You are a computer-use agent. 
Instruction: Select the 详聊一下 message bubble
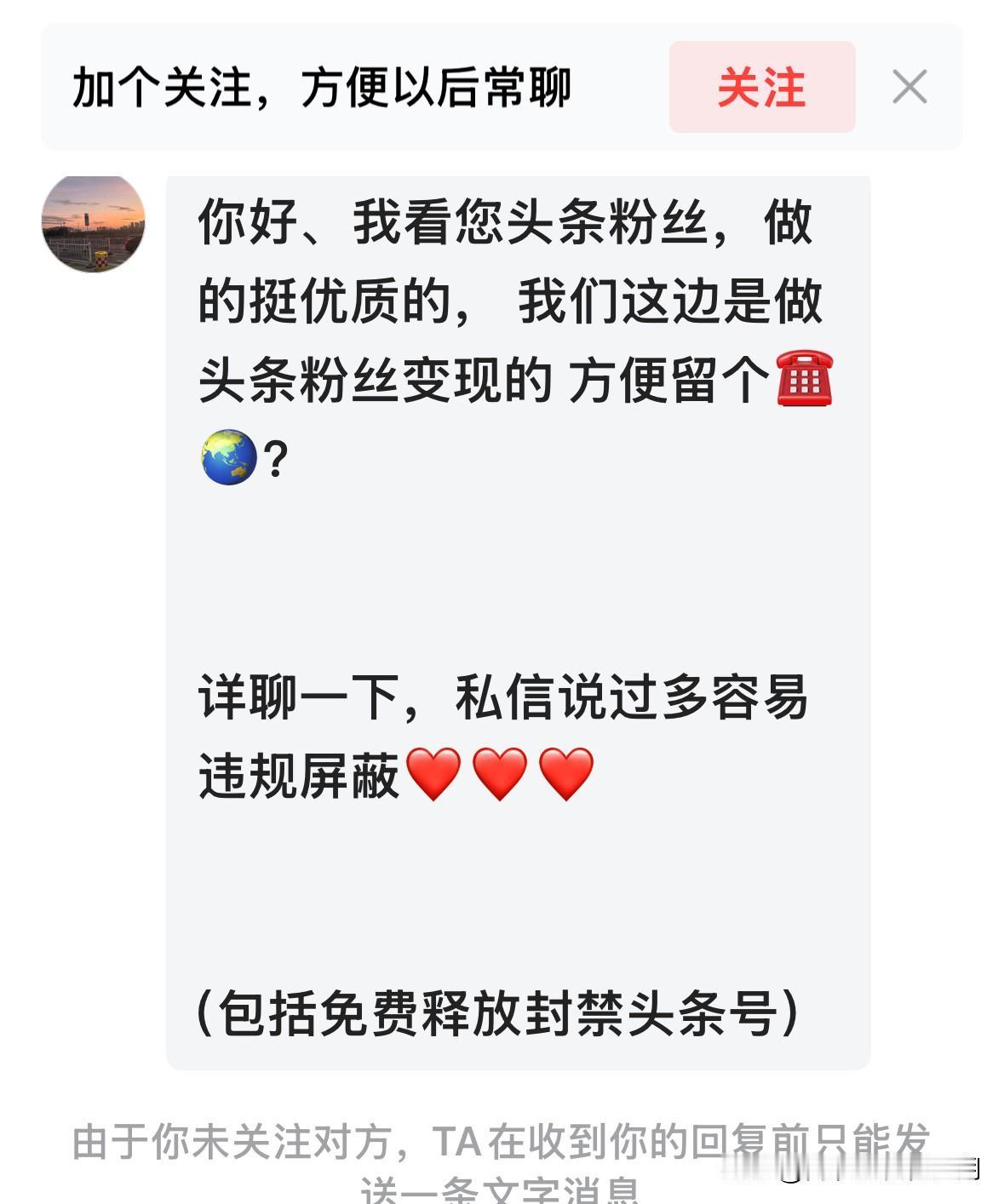[x=511, y=732]
